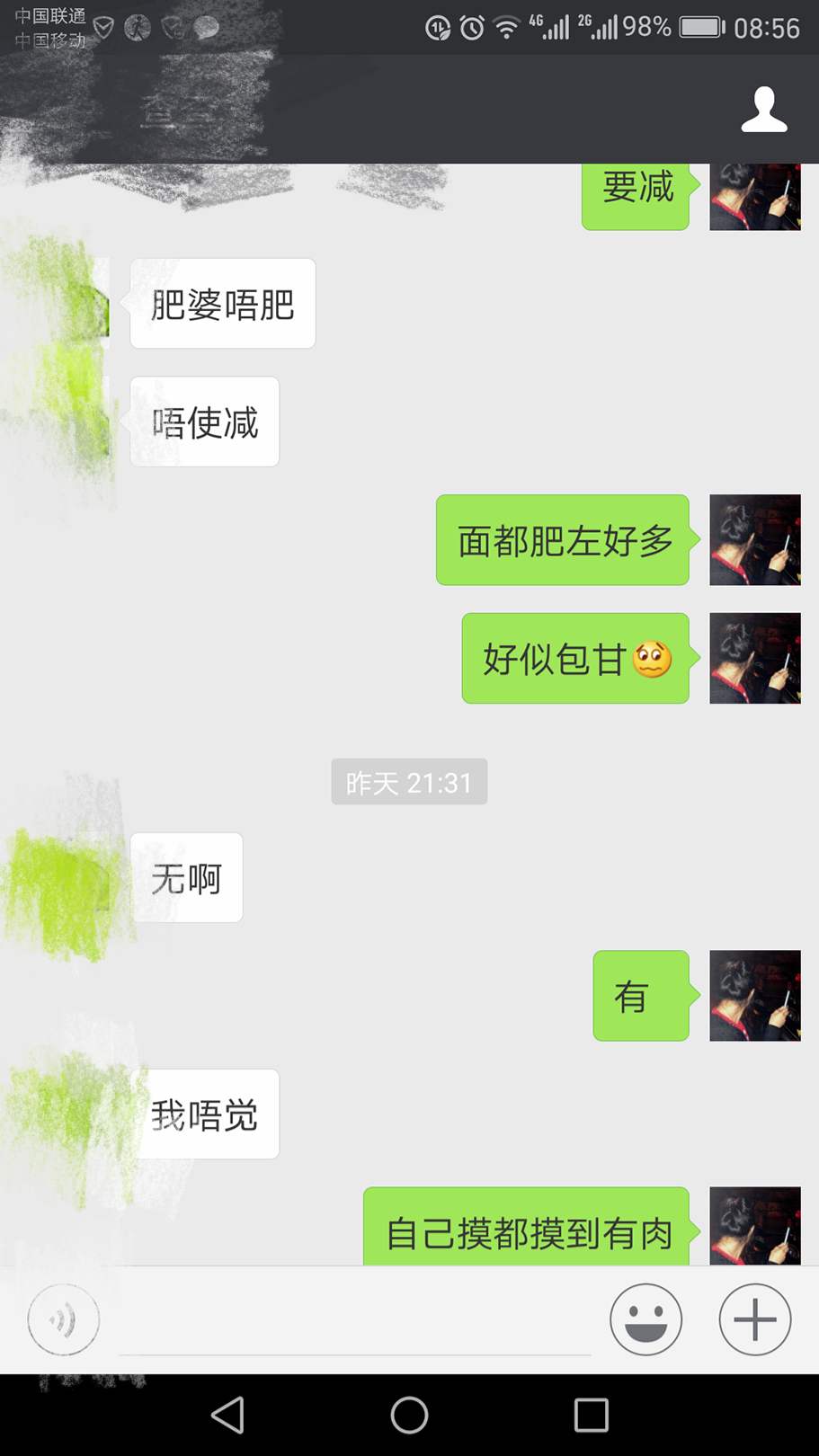The image size is (819, 1456).
Task: Go to the system home screen
Action: click(409, 1416)
